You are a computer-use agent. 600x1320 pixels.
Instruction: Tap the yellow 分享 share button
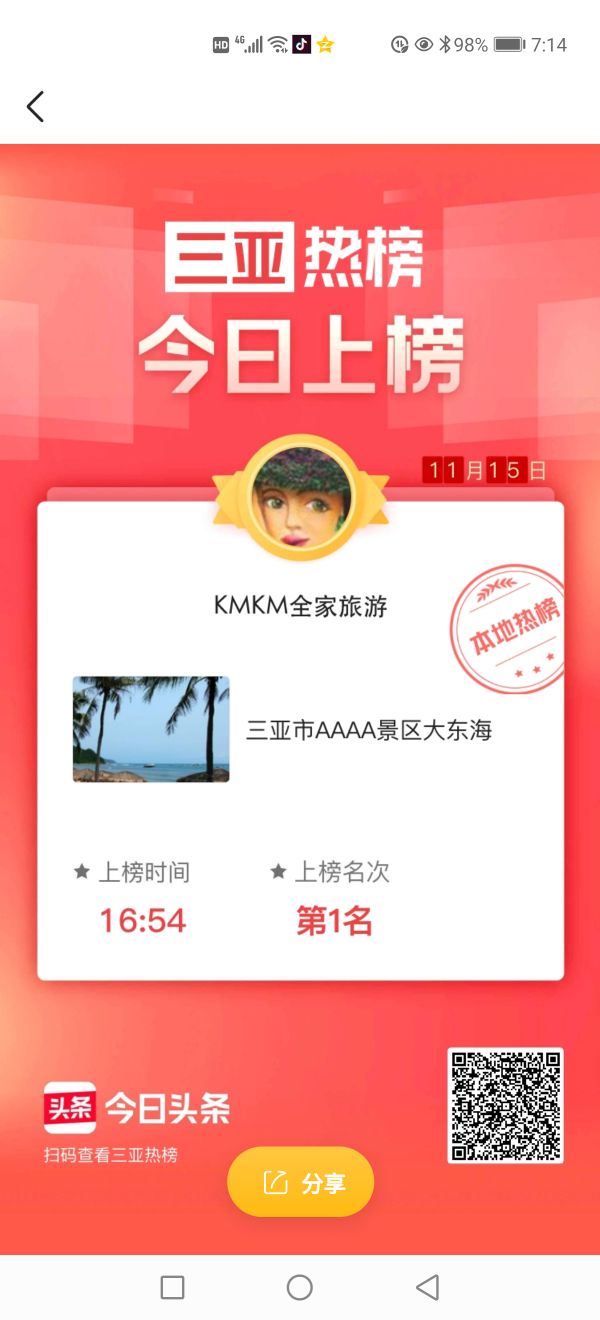(x=300, y=1183)
